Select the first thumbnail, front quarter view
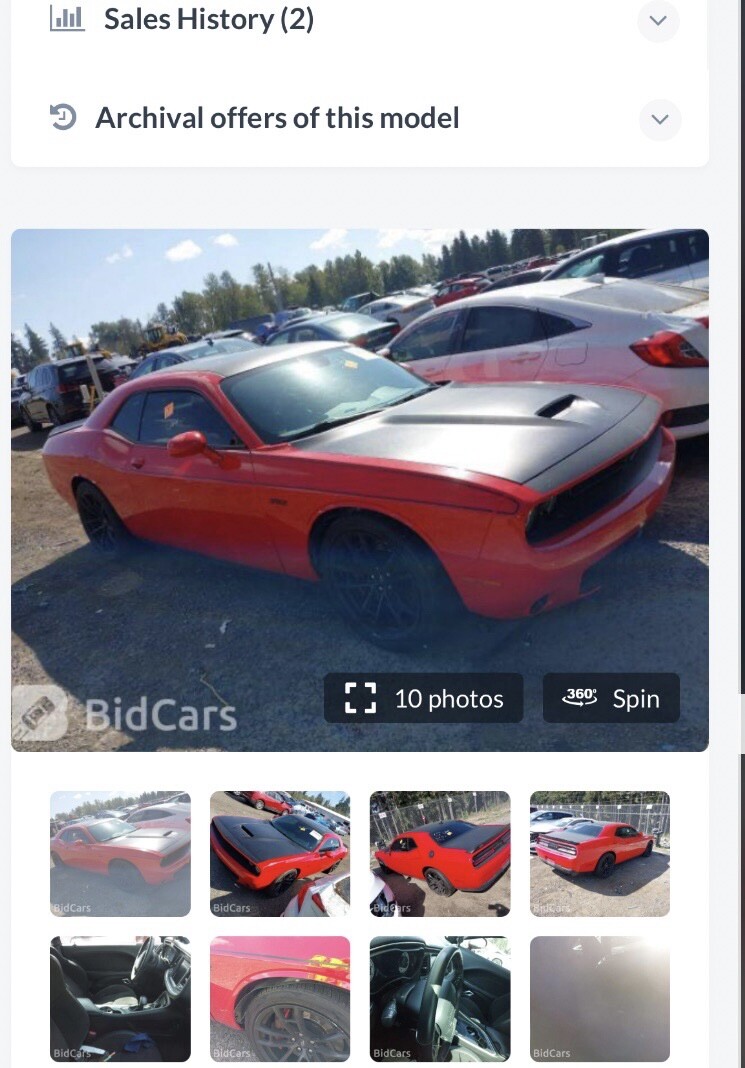Screen dimensions: 745x1068 tap(120, 853)
